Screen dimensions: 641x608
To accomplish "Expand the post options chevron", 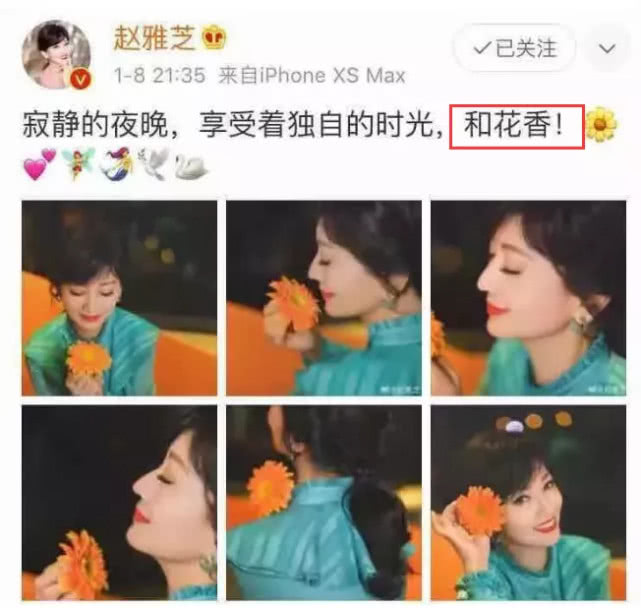I will pos(606,48).
